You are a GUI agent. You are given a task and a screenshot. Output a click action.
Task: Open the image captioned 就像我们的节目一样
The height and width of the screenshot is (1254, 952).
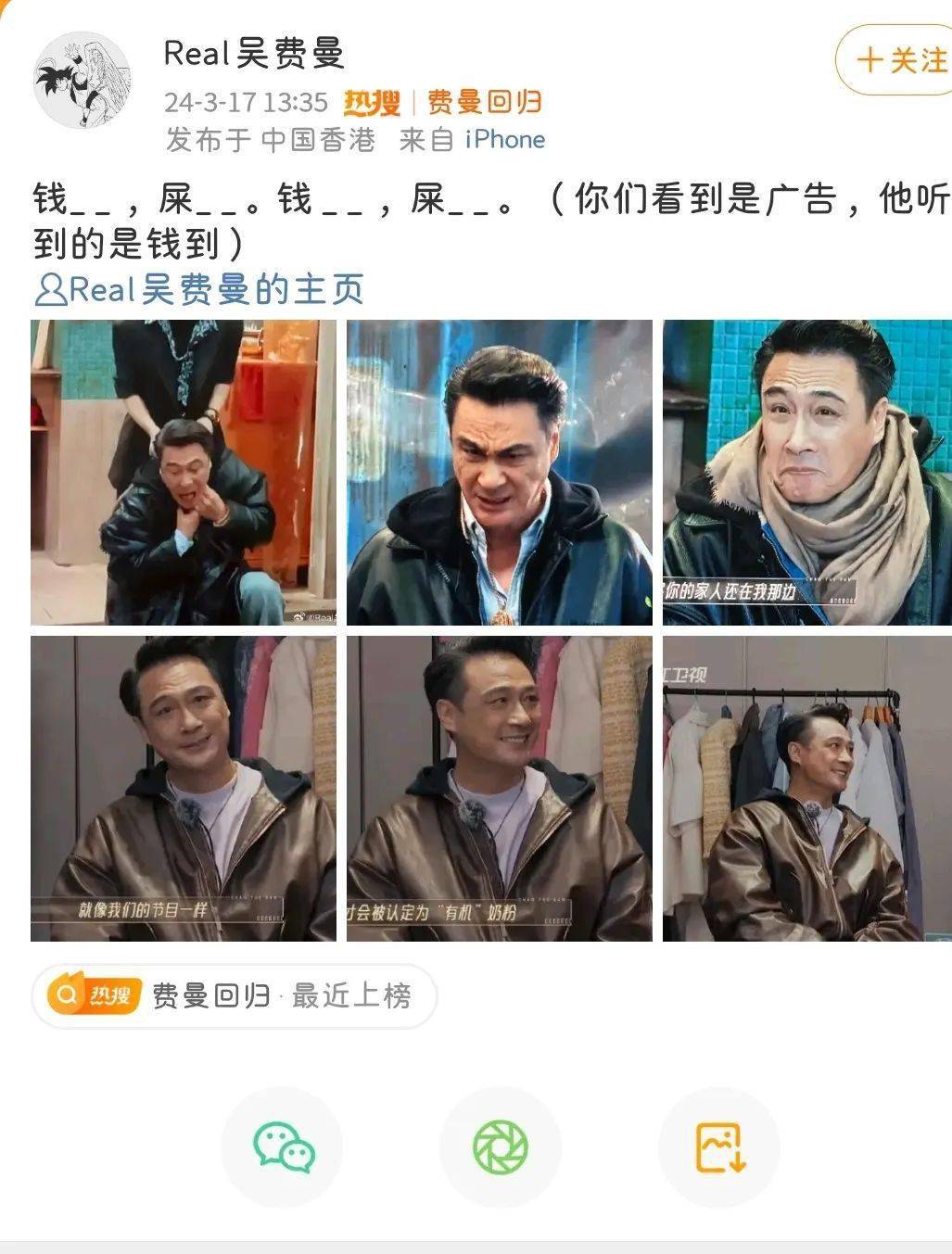tap(184, 787)
